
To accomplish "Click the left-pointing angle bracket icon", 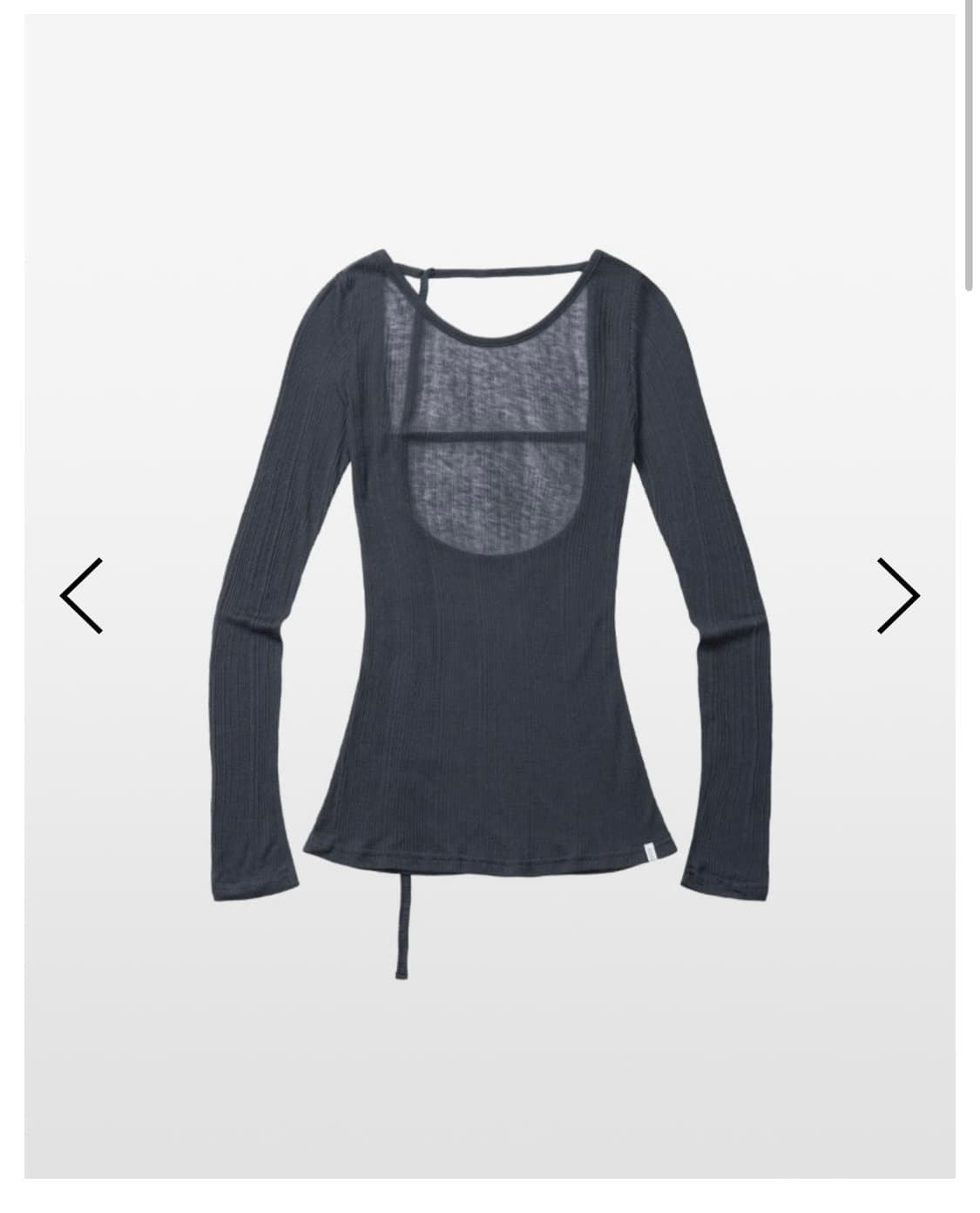I will pyautogui.click(x=83, y=595).
